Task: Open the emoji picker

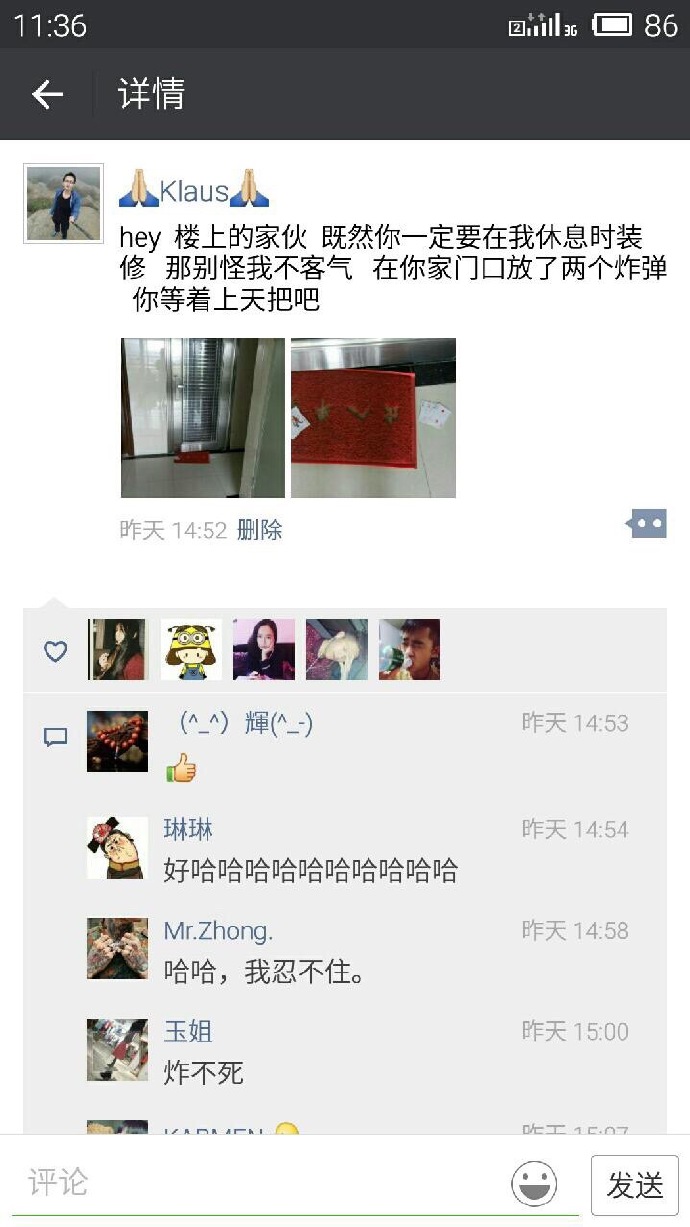Action: 534,1184
